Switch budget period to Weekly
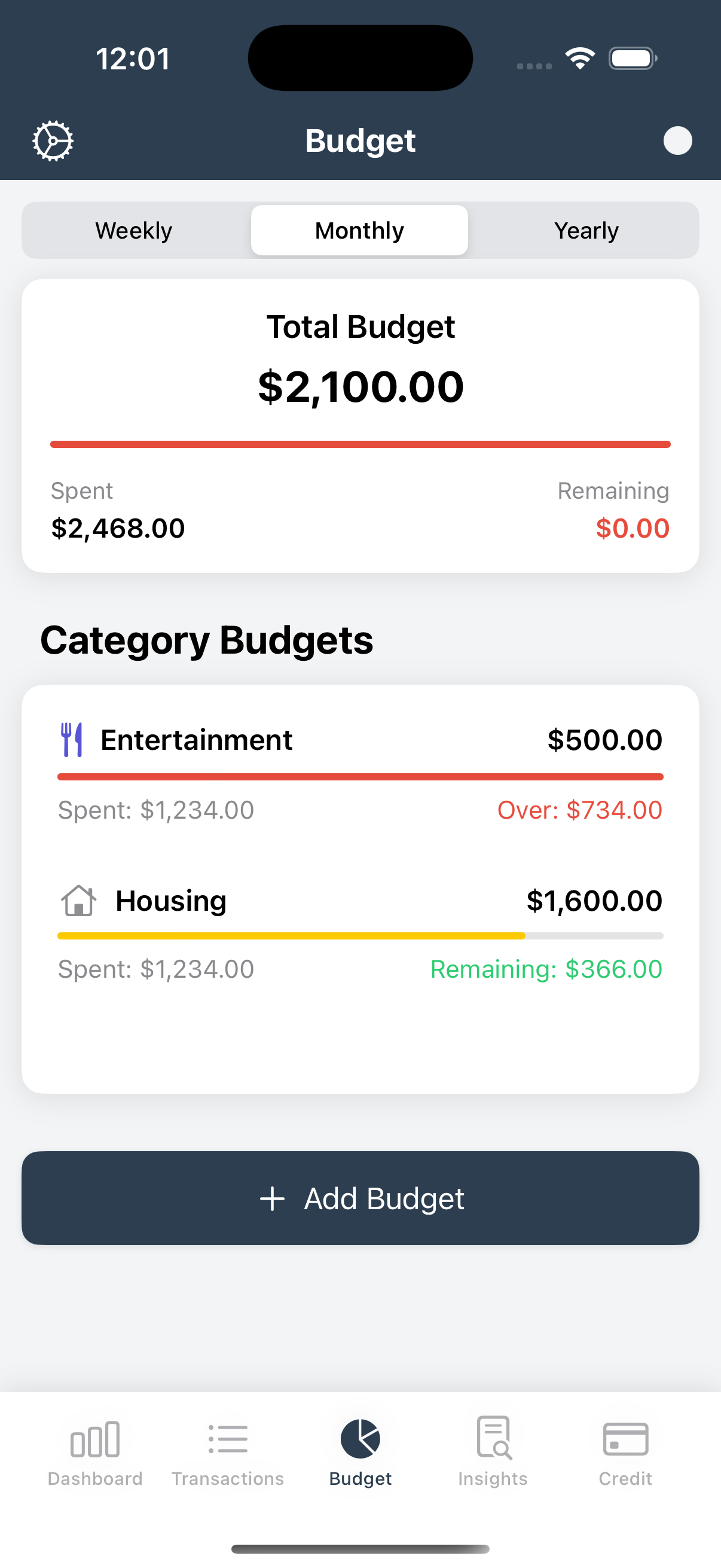 coord(133,230)
